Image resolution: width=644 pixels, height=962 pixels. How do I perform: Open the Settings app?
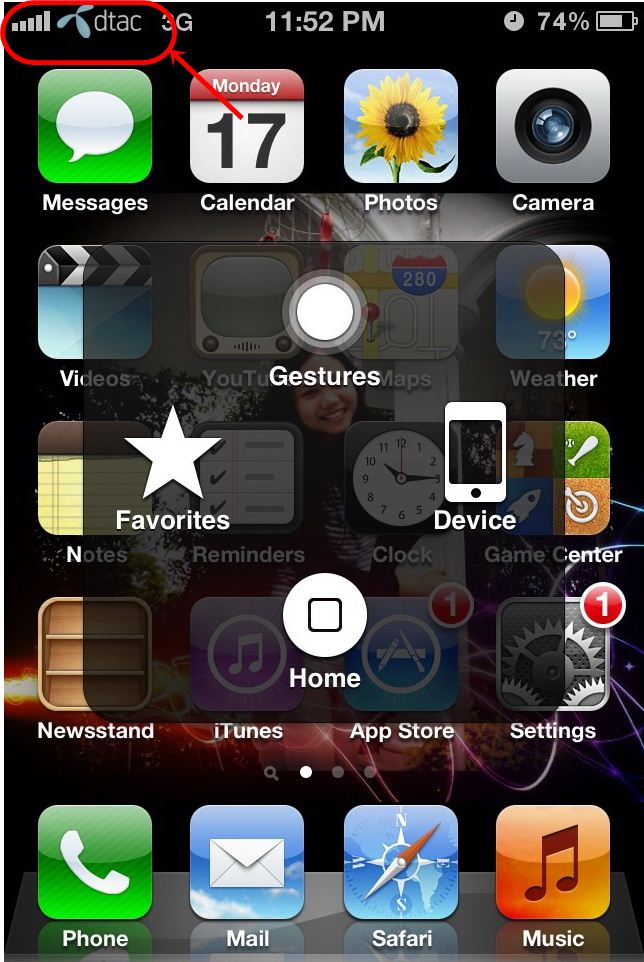pyautogui.click(x=553, y=654)
